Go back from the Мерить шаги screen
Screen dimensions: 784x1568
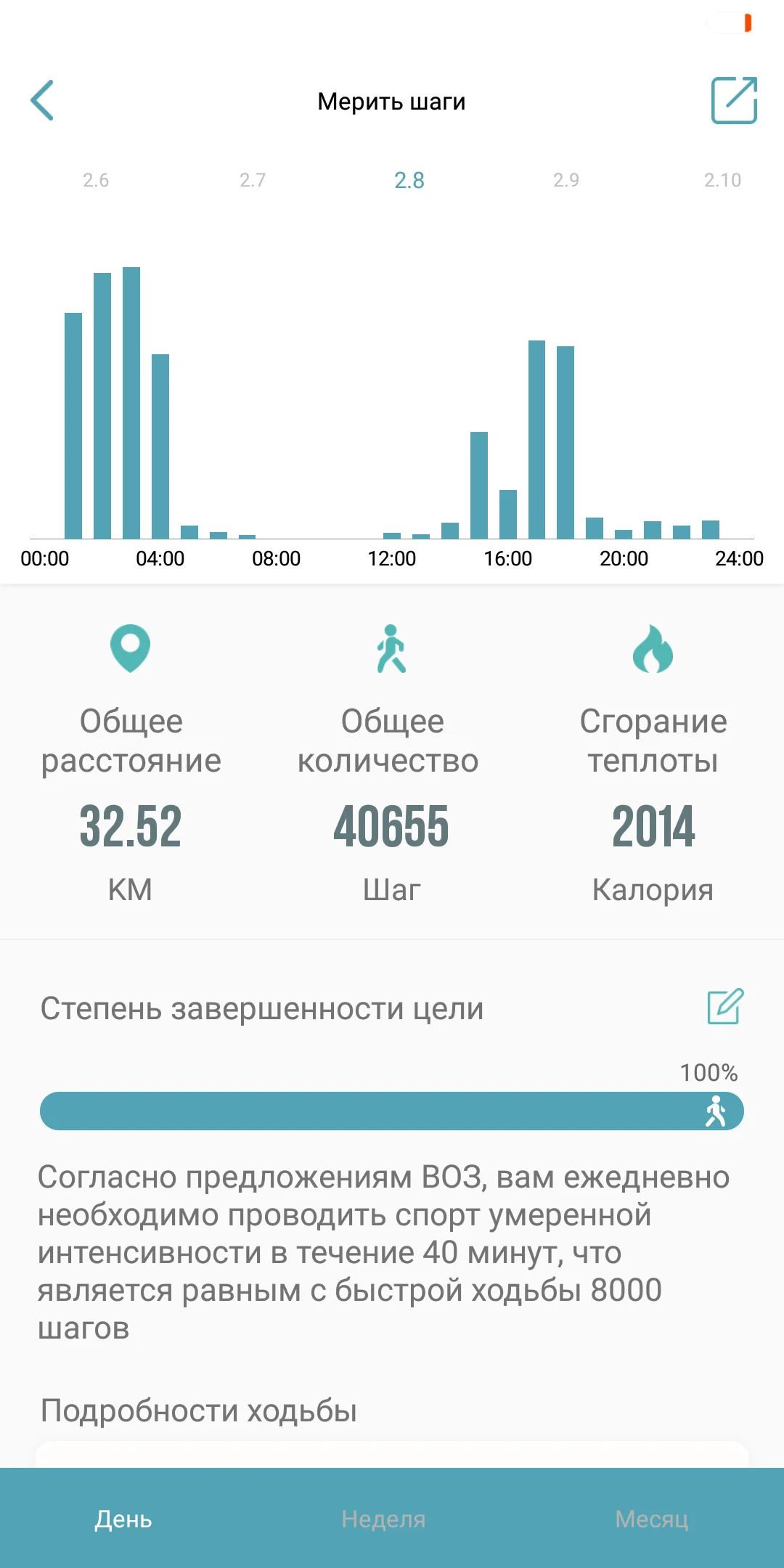tap(43, 100)
